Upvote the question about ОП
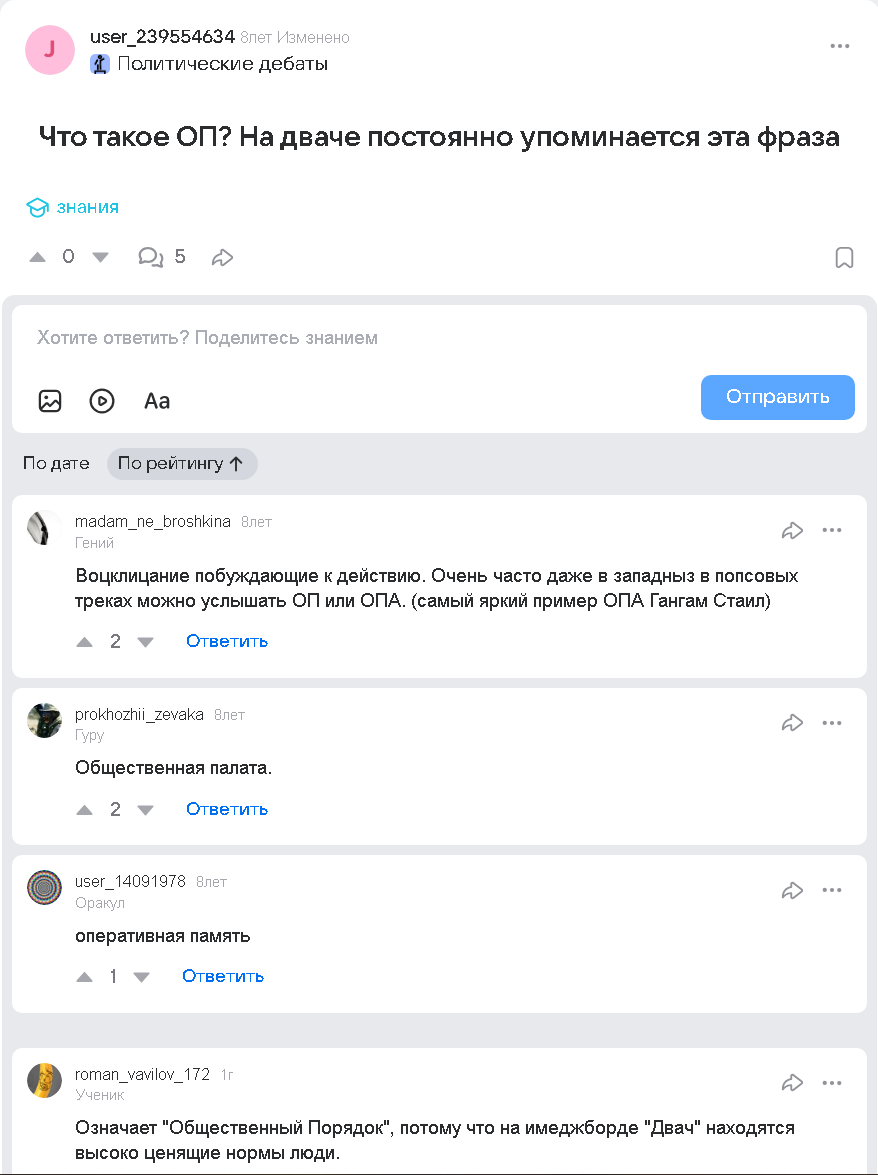Image resolution: width=878 pixels, height=1175 pixels. click(38, 257)
